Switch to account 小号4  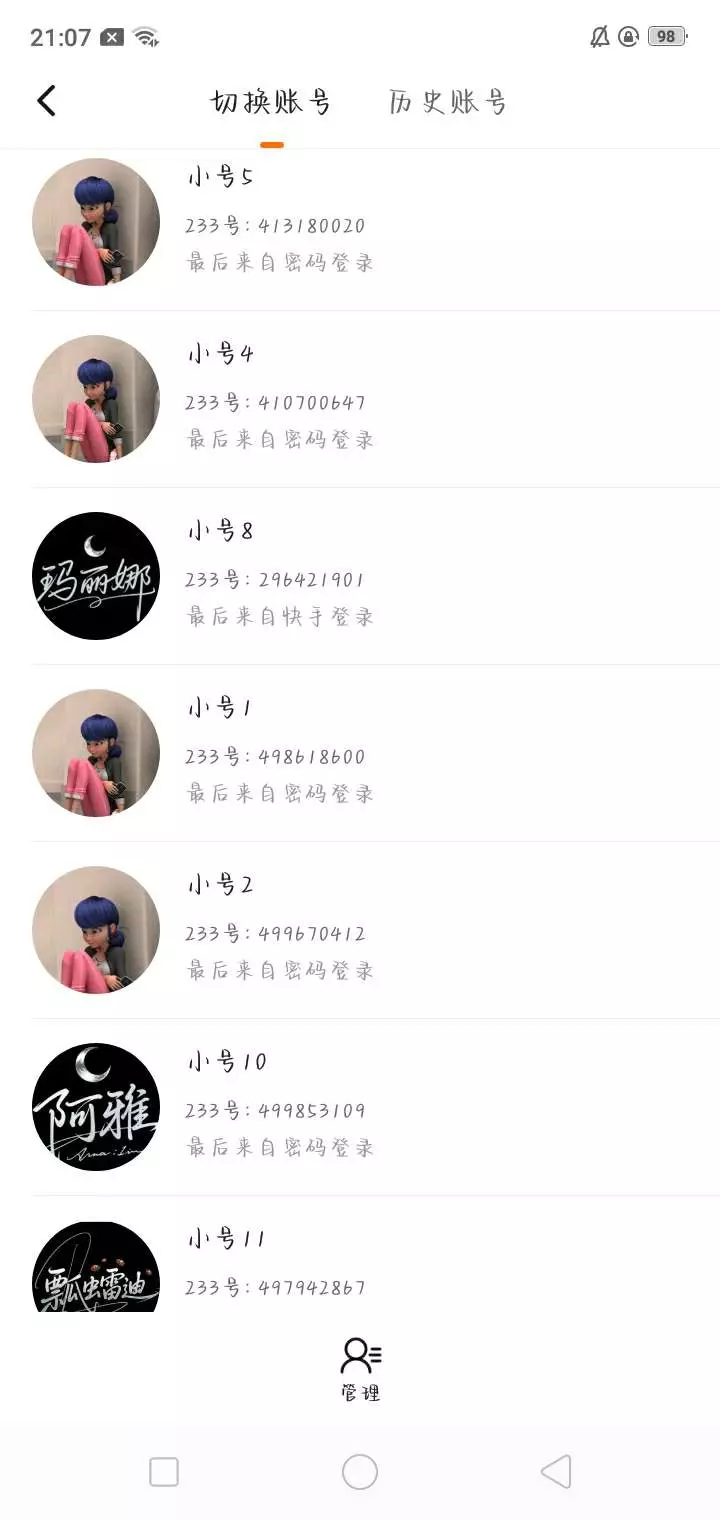click(375, 399)
